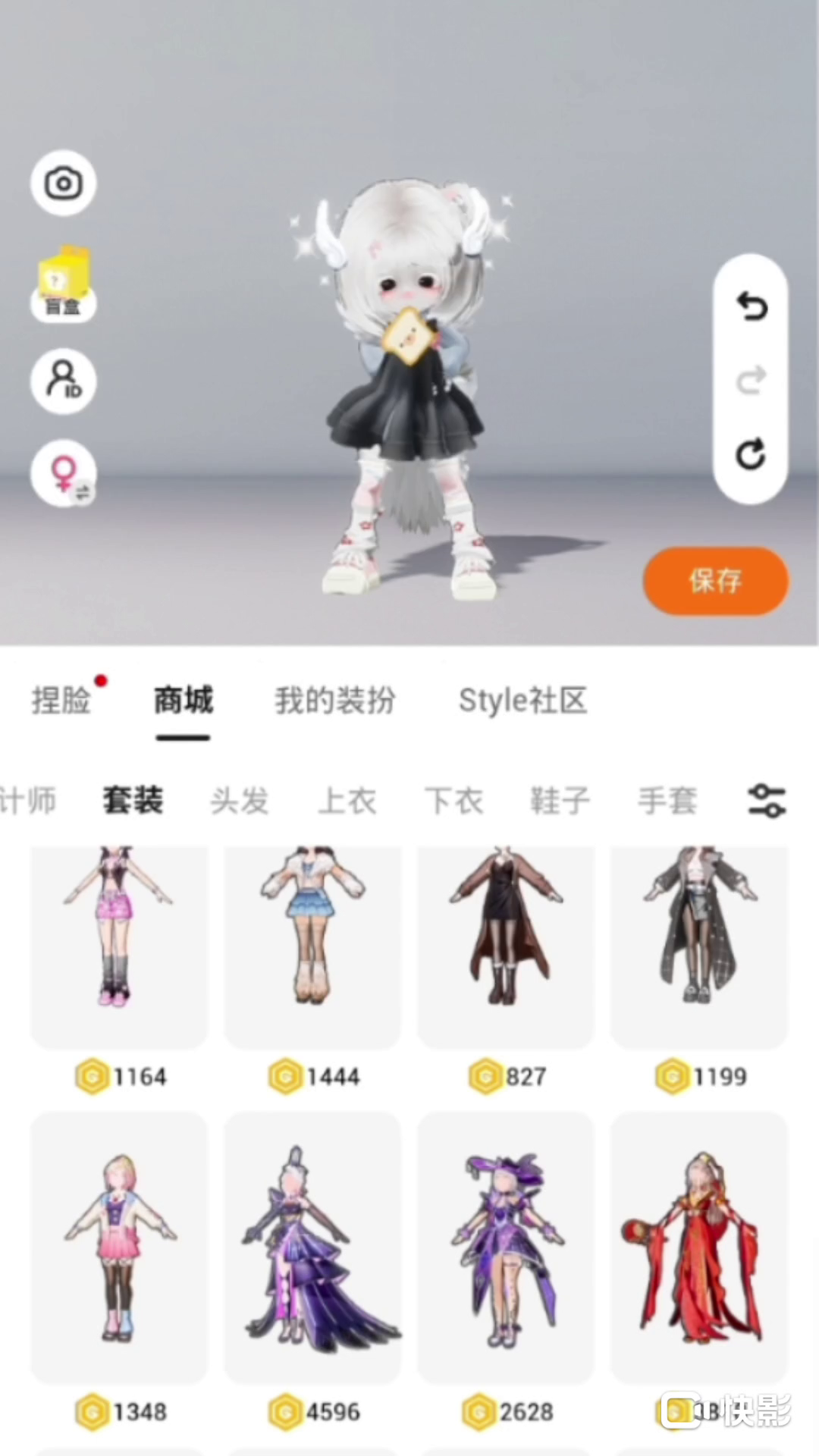The height and width of the screenshot is (1456, 819).
Task: Select the 手套 gloves category
Action: [667, 801]
